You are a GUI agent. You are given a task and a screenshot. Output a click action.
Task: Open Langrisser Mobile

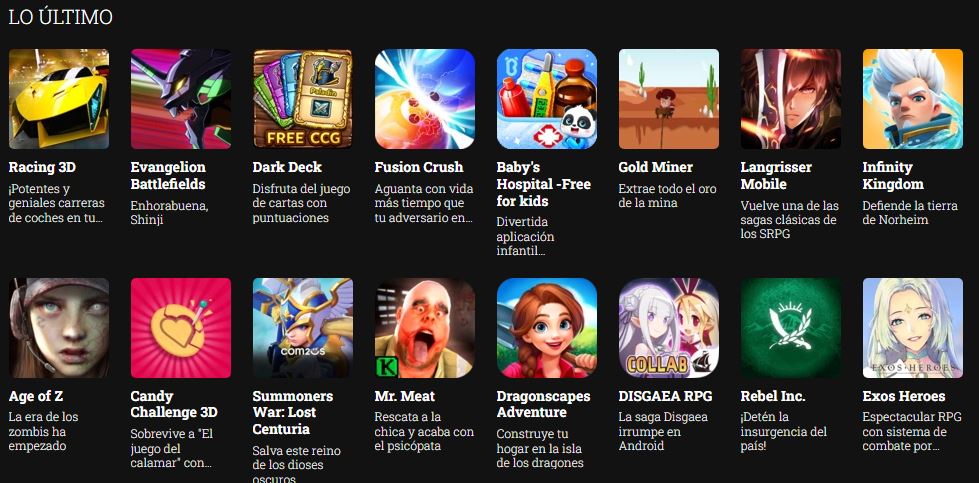click(791, 99)
